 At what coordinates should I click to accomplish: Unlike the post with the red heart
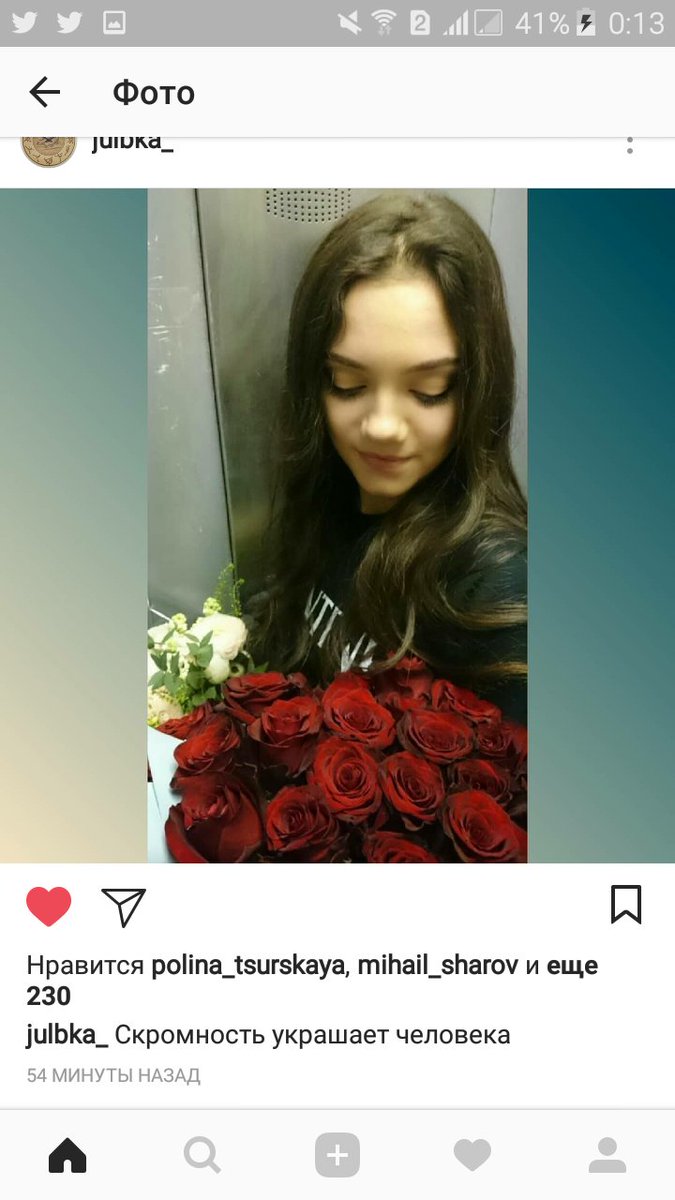(x=49, y=906)
